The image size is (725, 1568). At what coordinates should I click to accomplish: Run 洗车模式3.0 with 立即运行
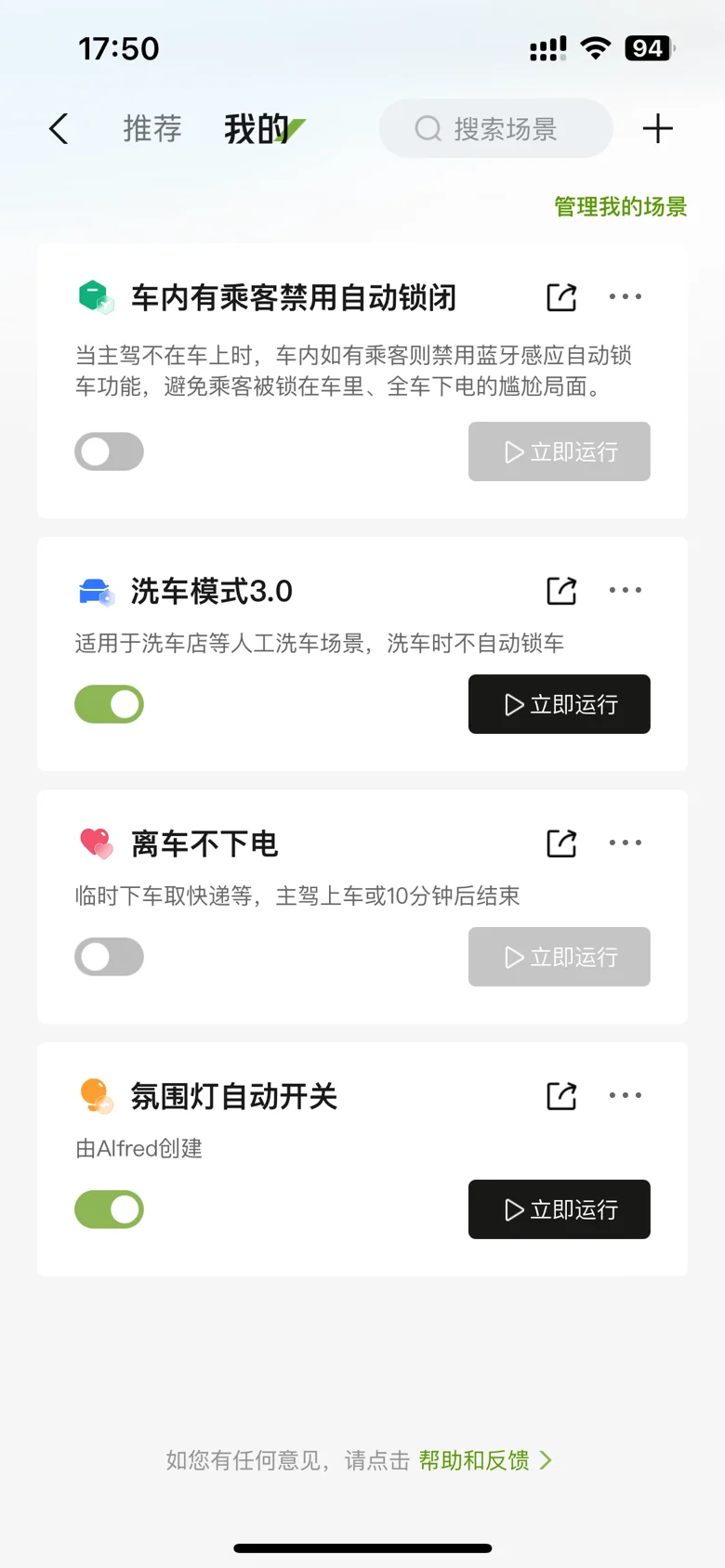click(x=560, y=704)
